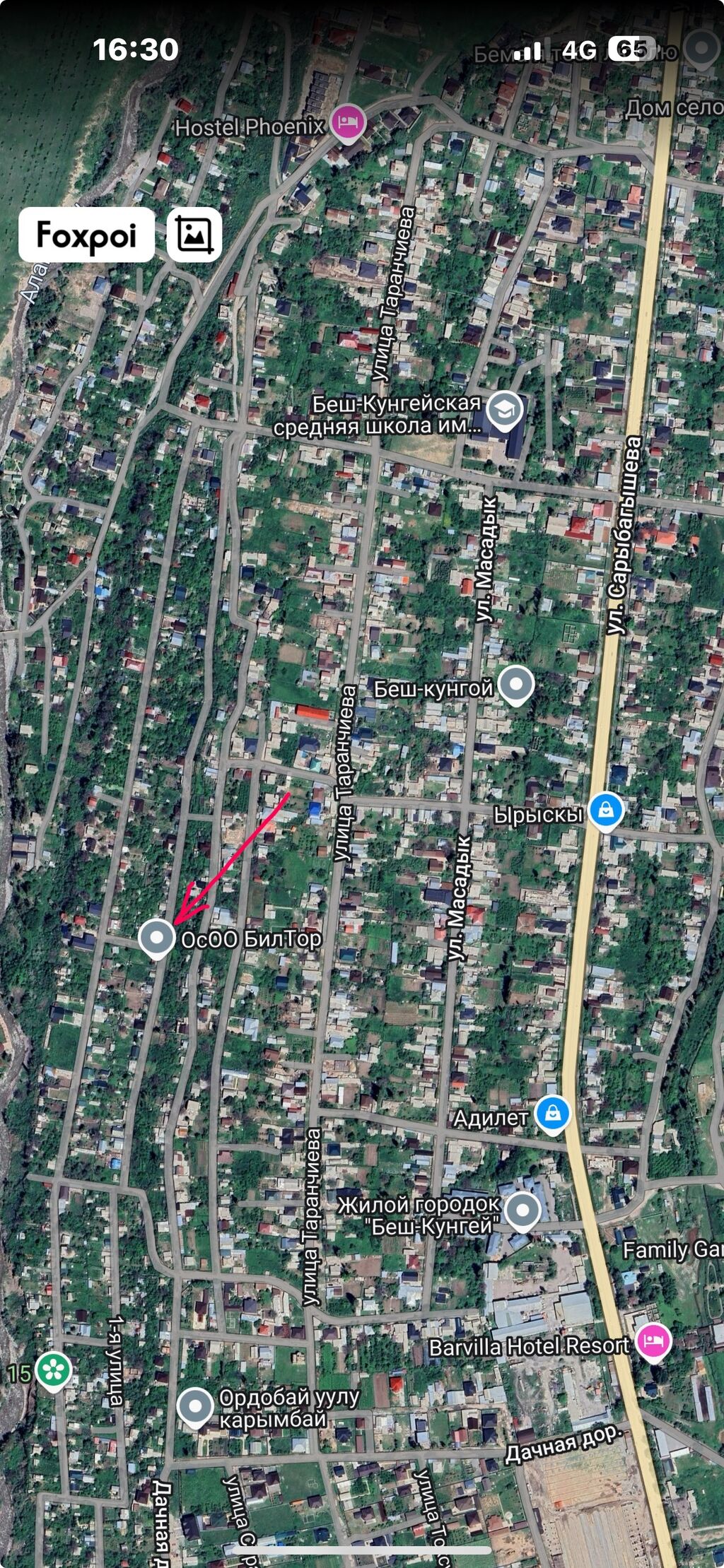Tap the Беш-кунгой location pin
The image size is (724, 1568).
coord(516,685)
